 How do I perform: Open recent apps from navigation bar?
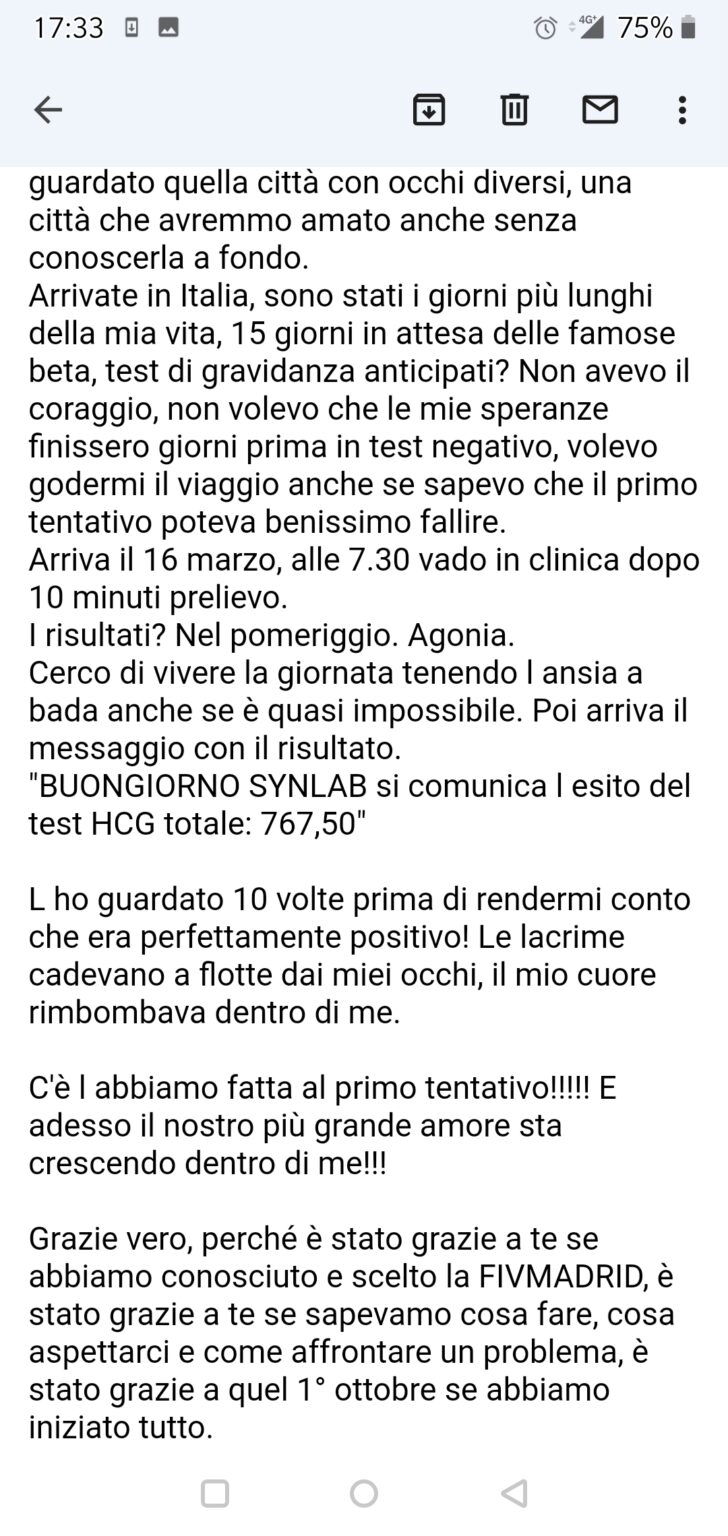point(215,1494)
